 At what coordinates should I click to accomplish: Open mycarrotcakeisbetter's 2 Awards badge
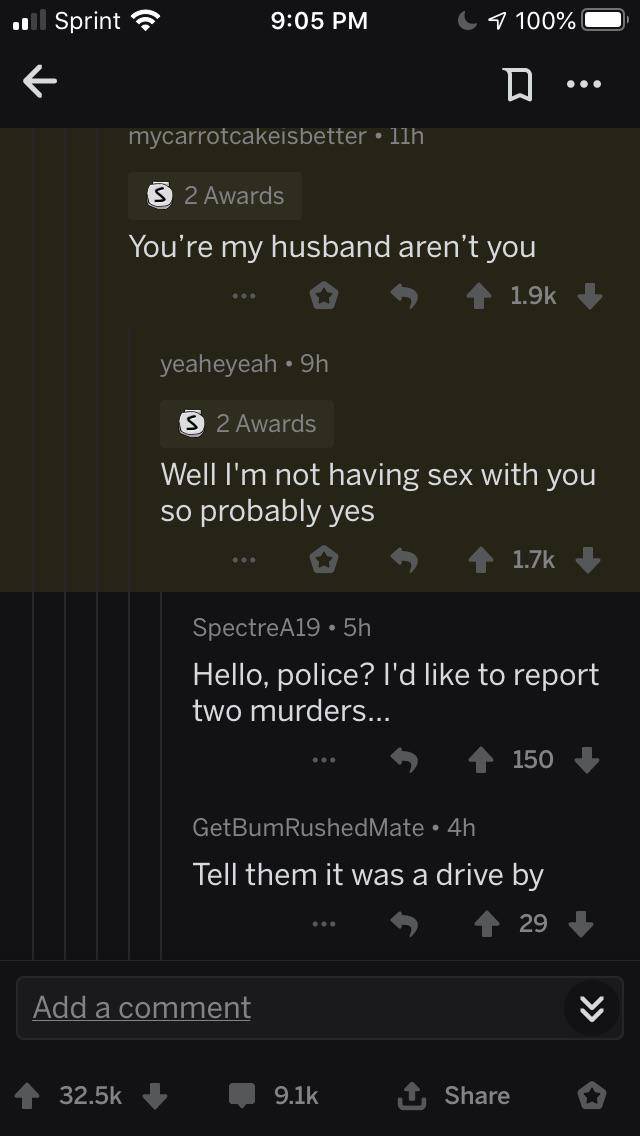215,196
